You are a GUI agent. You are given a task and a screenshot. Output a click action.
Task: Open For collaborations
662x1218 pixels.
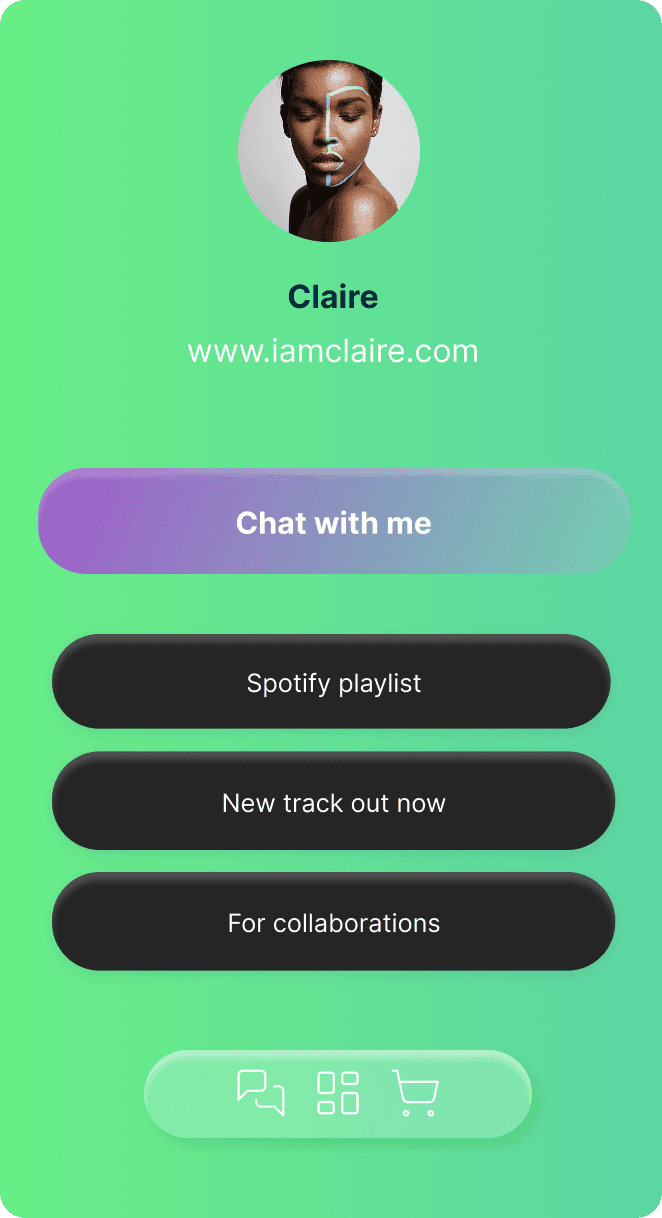[333, 922]
